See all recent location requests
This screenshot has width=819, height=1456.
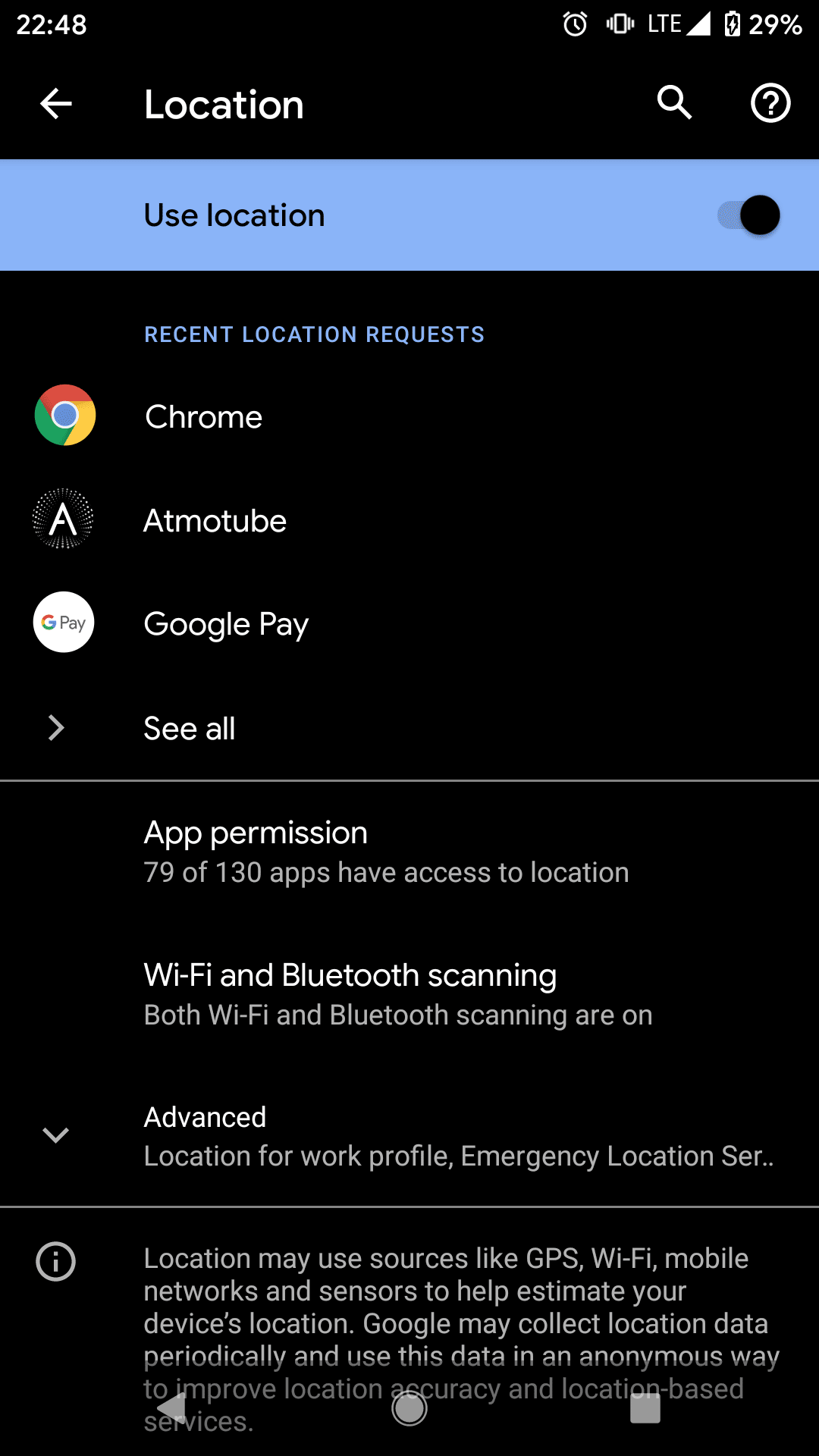point(190,729)
